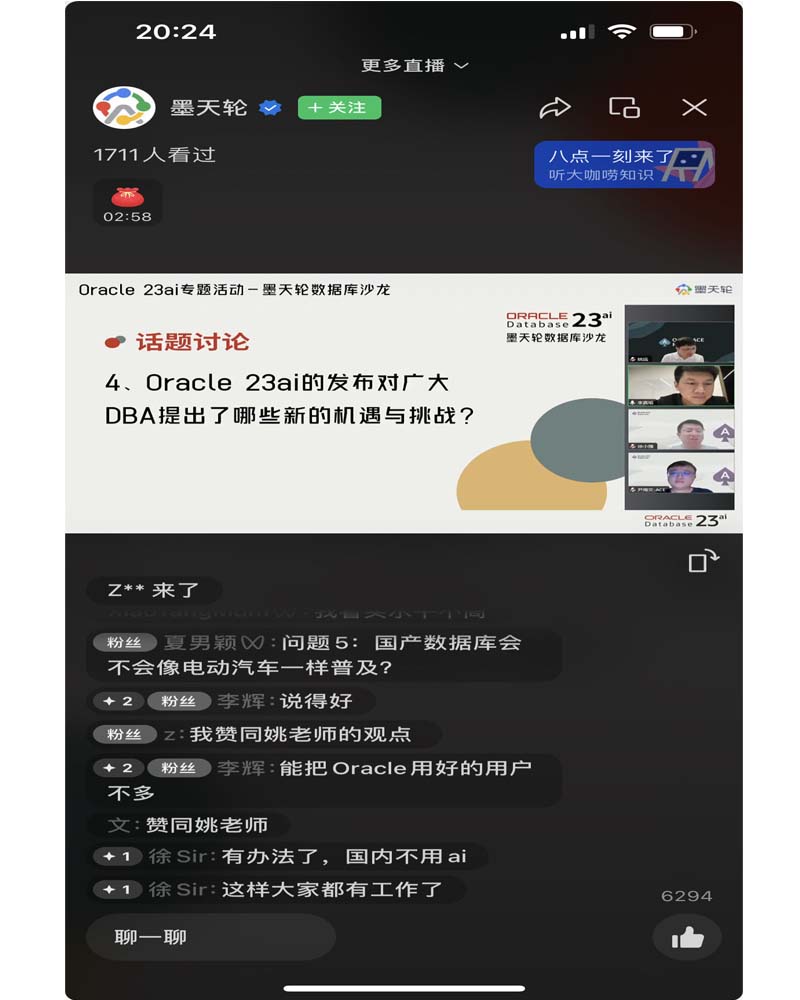Open the 八点一刻来了 banner
The height and width of the screenshot is (1000, 800).
click(x=624, y=164)
